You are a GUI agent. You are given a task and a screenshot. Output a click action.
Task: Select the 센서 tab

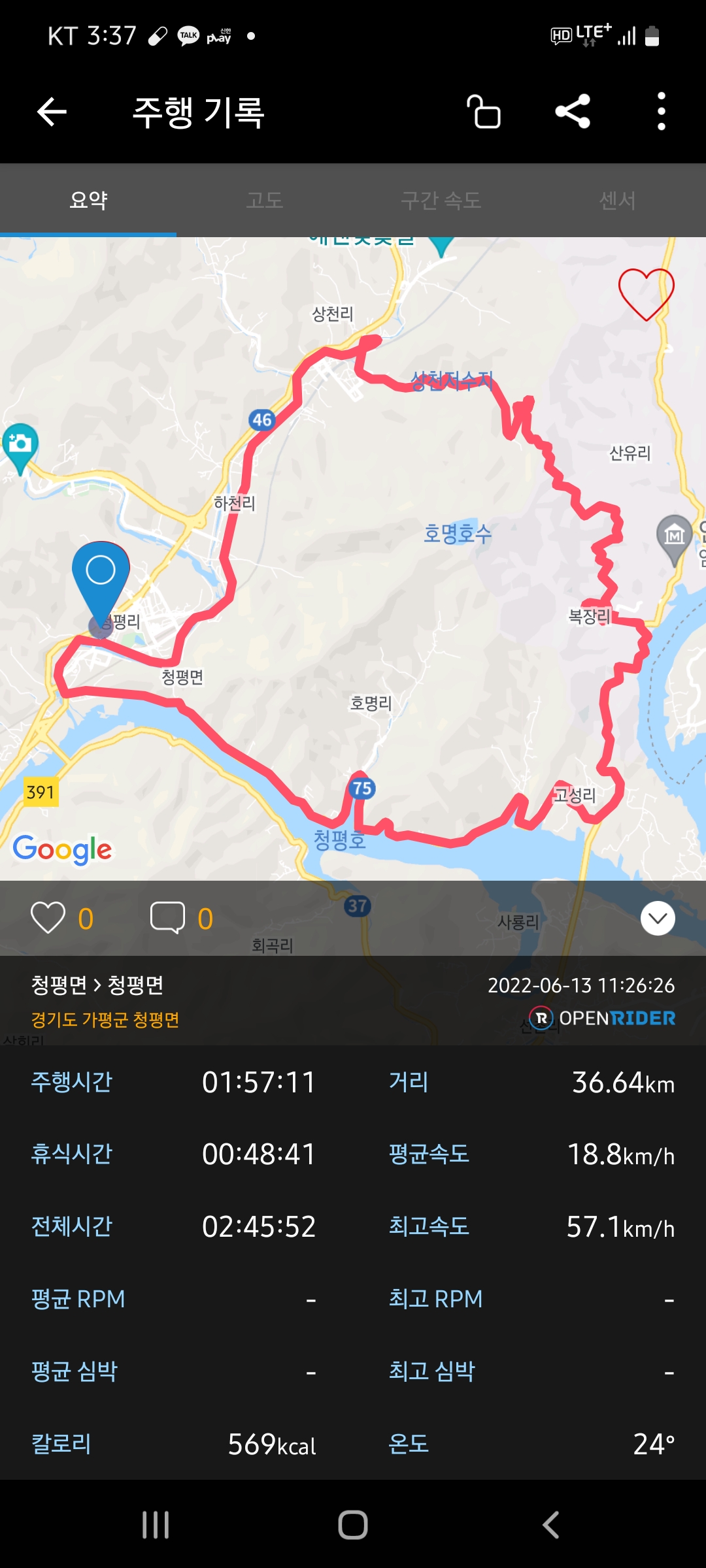tap(617, 200)
